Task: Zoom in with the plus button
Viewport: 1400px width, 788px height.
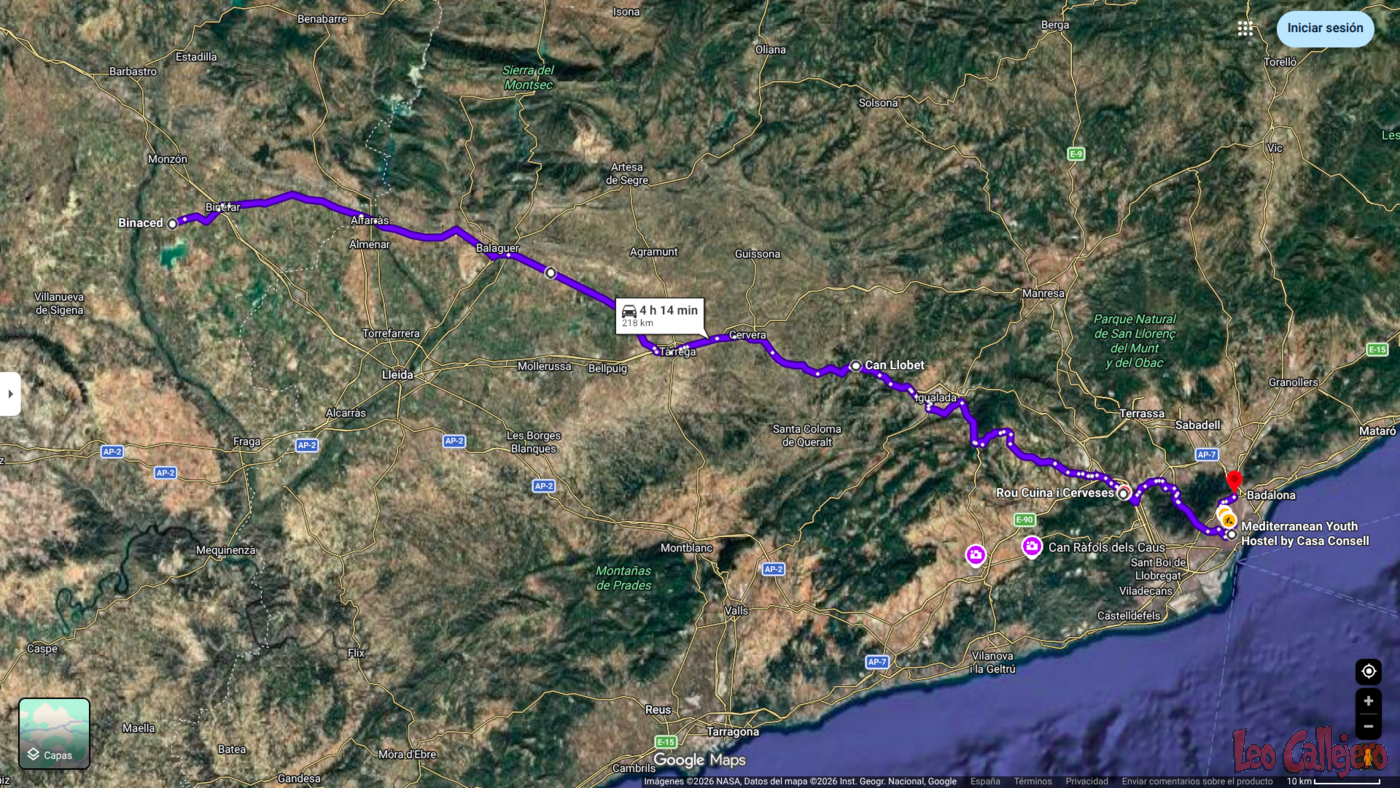Action: pos(1368,701)
